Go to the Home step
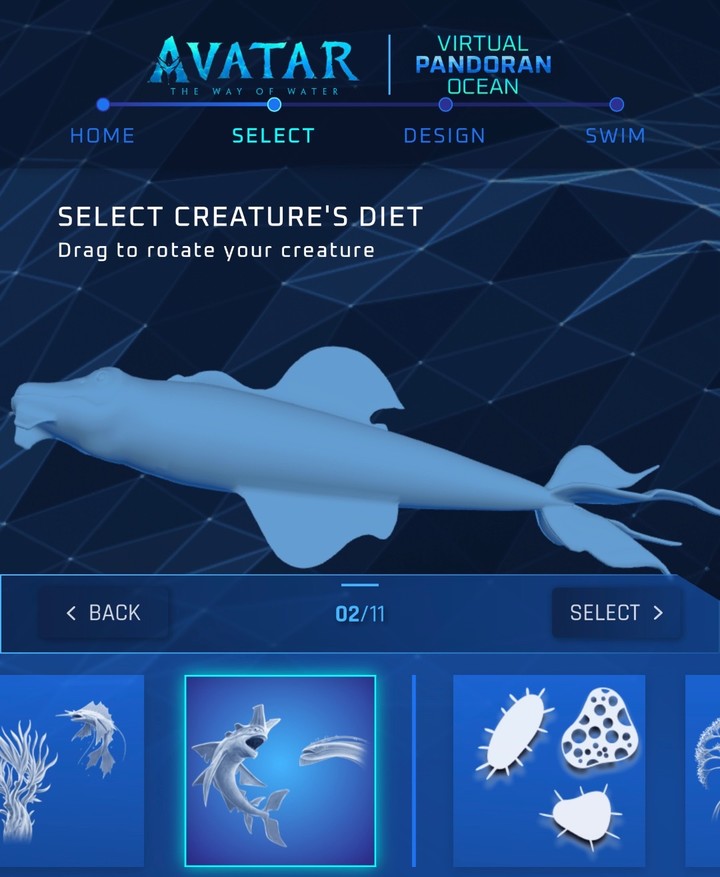Viewport: 720px width, 877px height. click(102, 135)
